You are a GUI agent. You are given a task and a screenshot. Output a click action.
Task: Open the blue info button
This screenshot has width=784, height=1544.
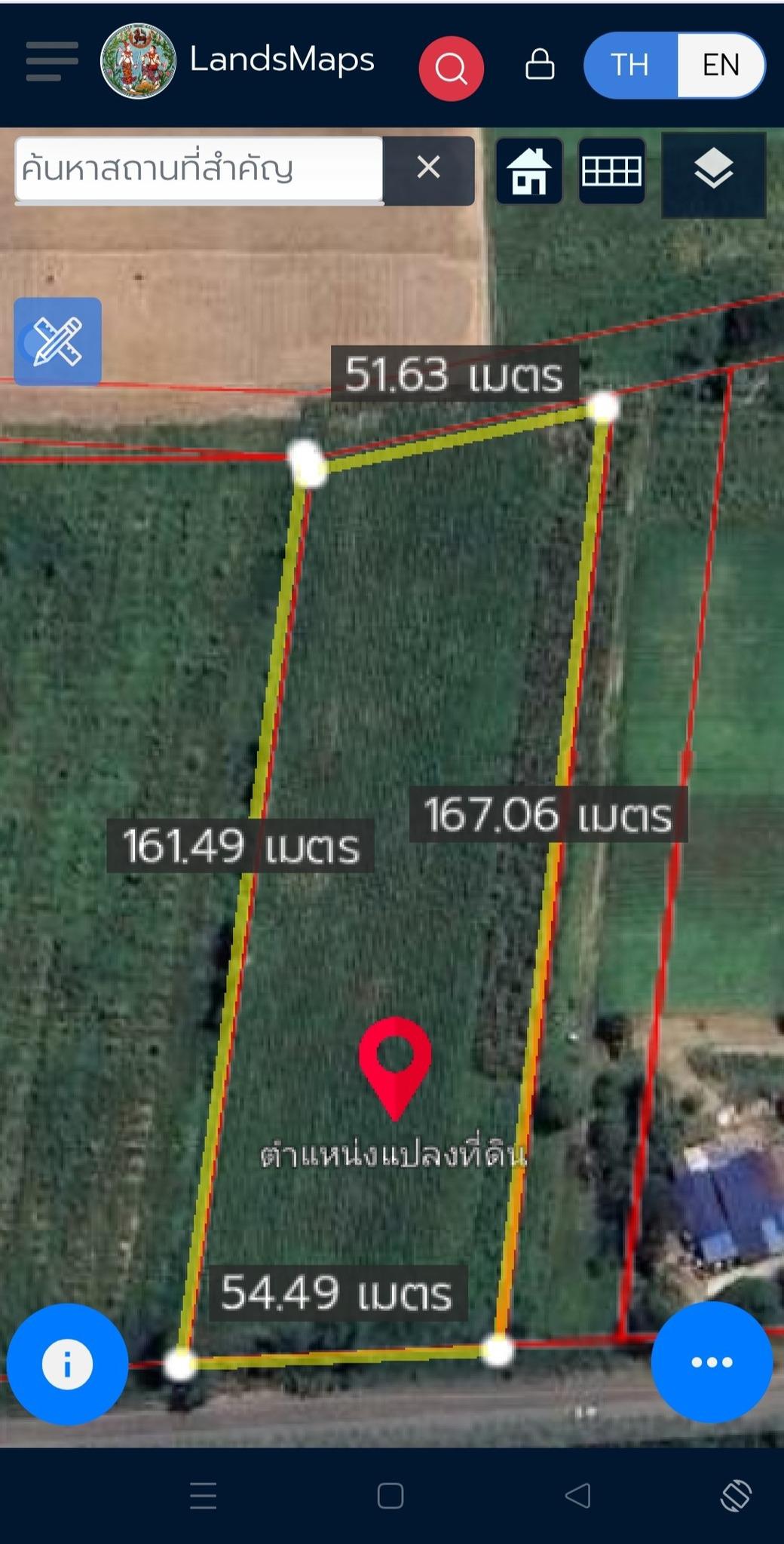pyautogui.click(x=67, y=1364)
